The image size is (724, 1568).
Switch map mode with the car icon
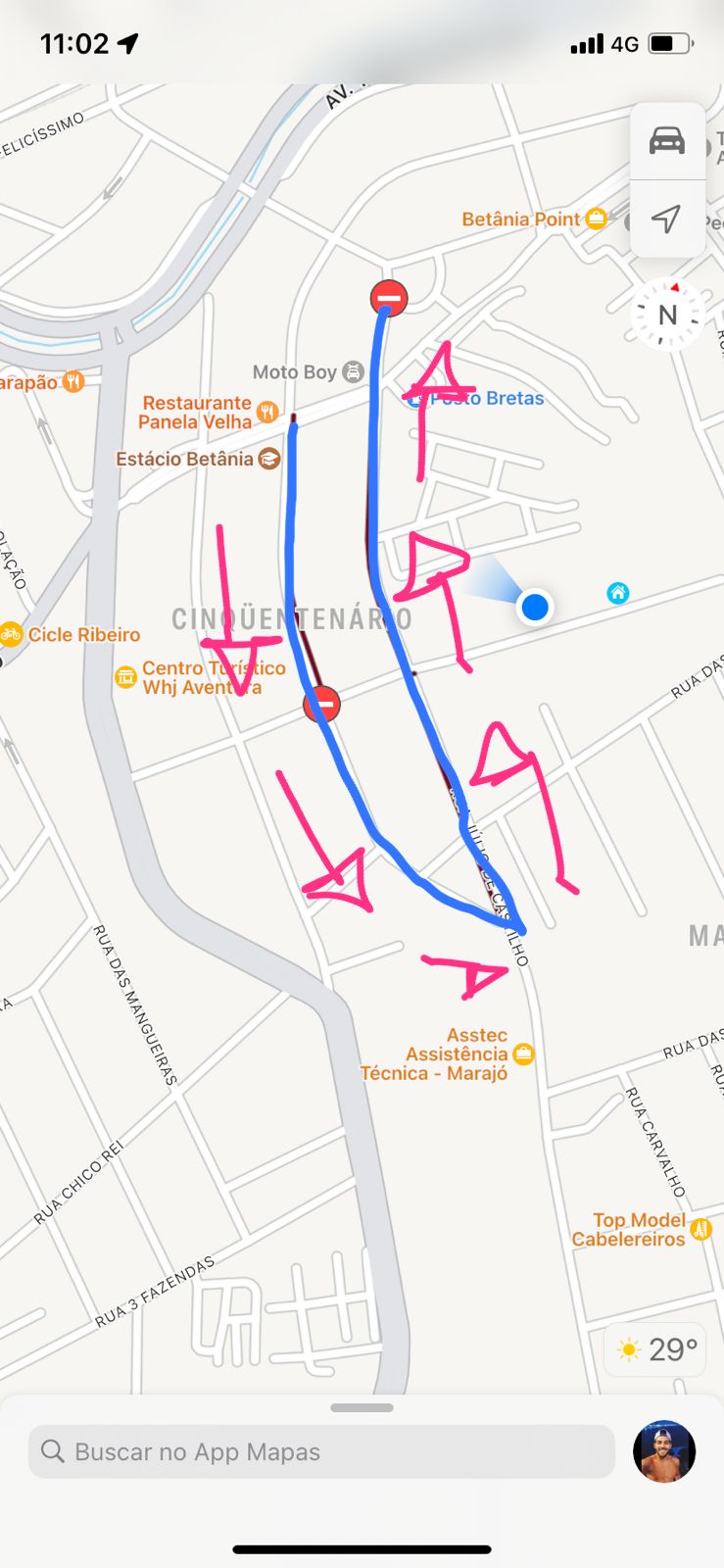click(x=667, y=141)
